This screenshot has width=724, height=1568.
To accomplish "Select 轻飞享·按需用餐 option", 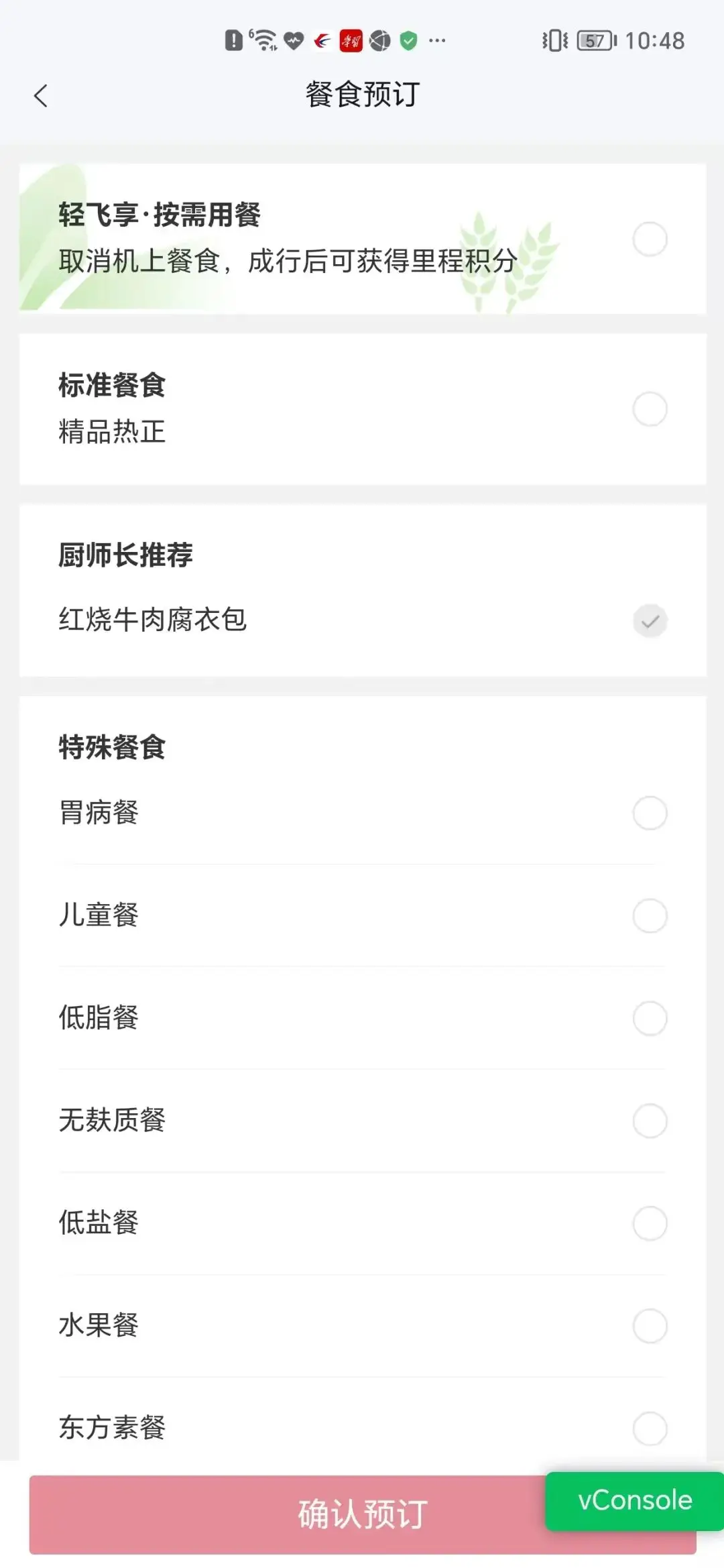I will 650,239.
